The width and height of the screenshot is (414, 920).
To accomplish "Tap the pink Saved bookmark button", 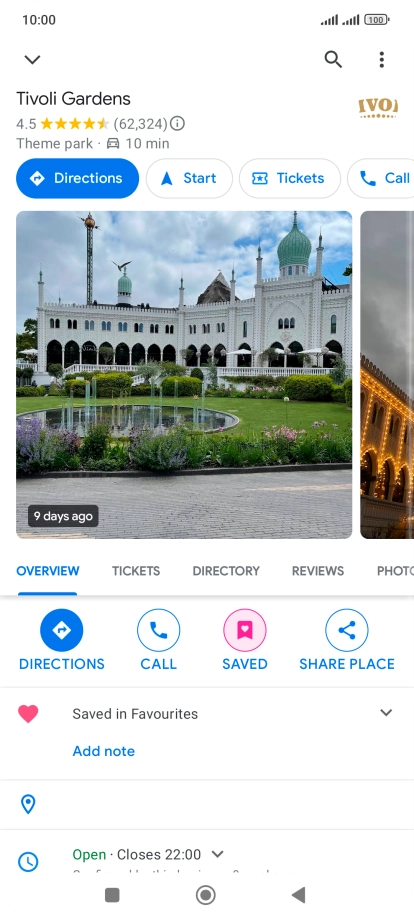I will [x=245, y=630].
